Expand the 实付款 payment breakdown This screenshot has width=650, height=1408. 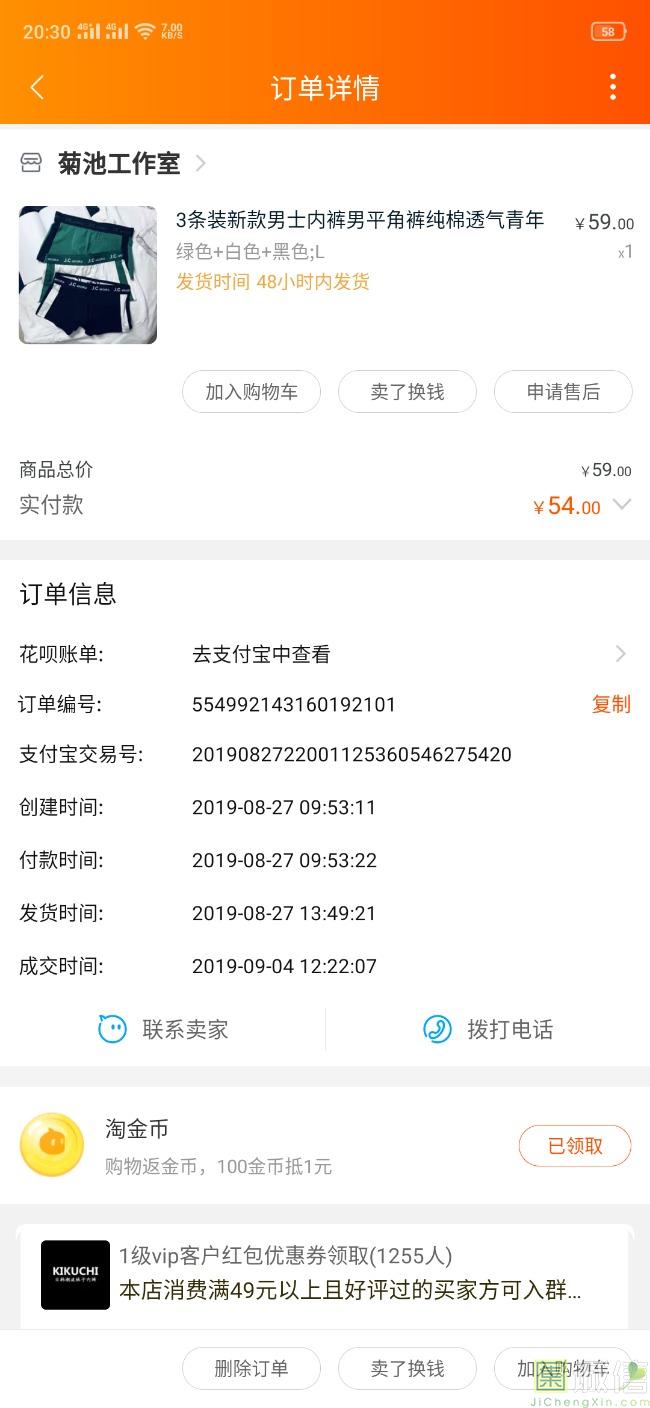pyautogui.click(x=621, y=505)
